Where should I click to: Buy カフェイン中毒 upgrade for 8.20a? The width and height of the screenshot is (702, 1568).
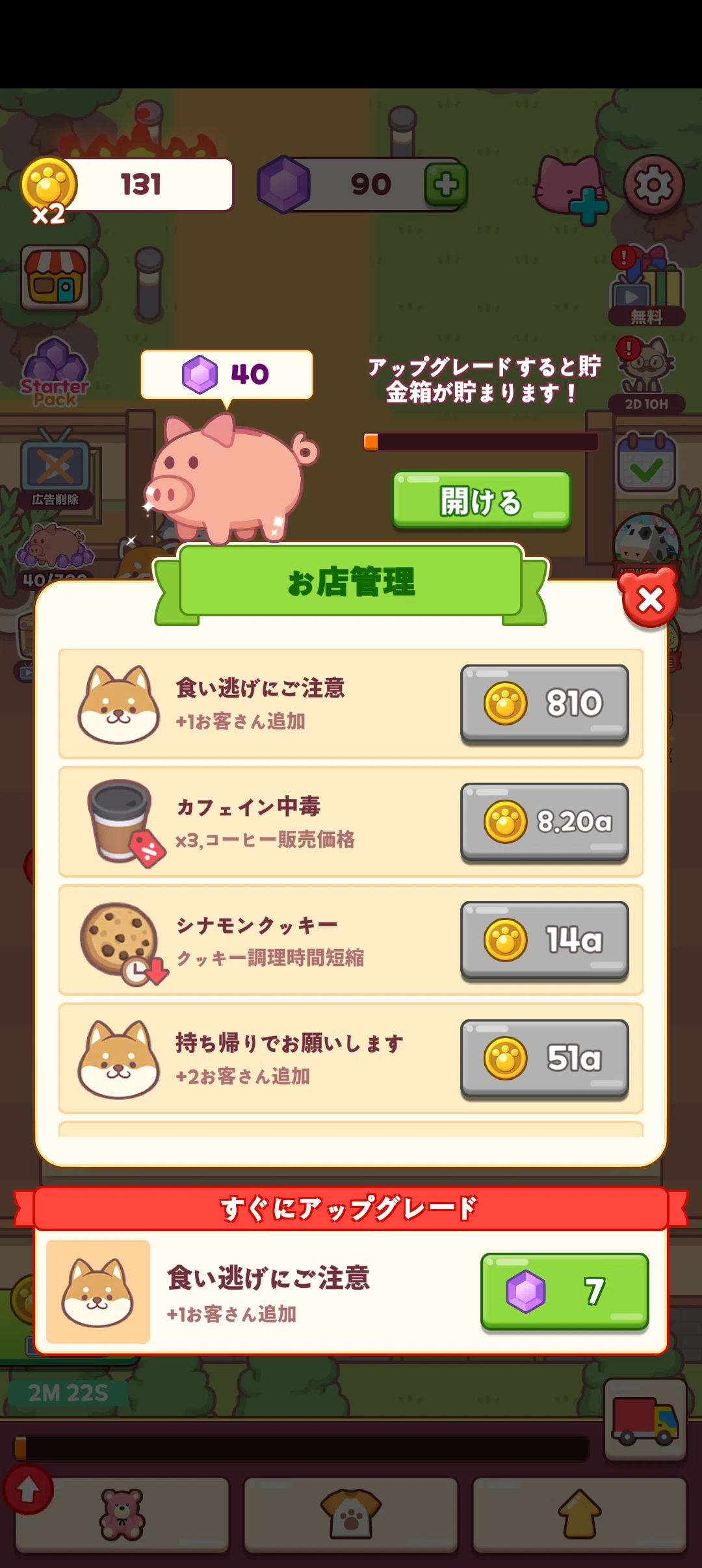[545, 822]
